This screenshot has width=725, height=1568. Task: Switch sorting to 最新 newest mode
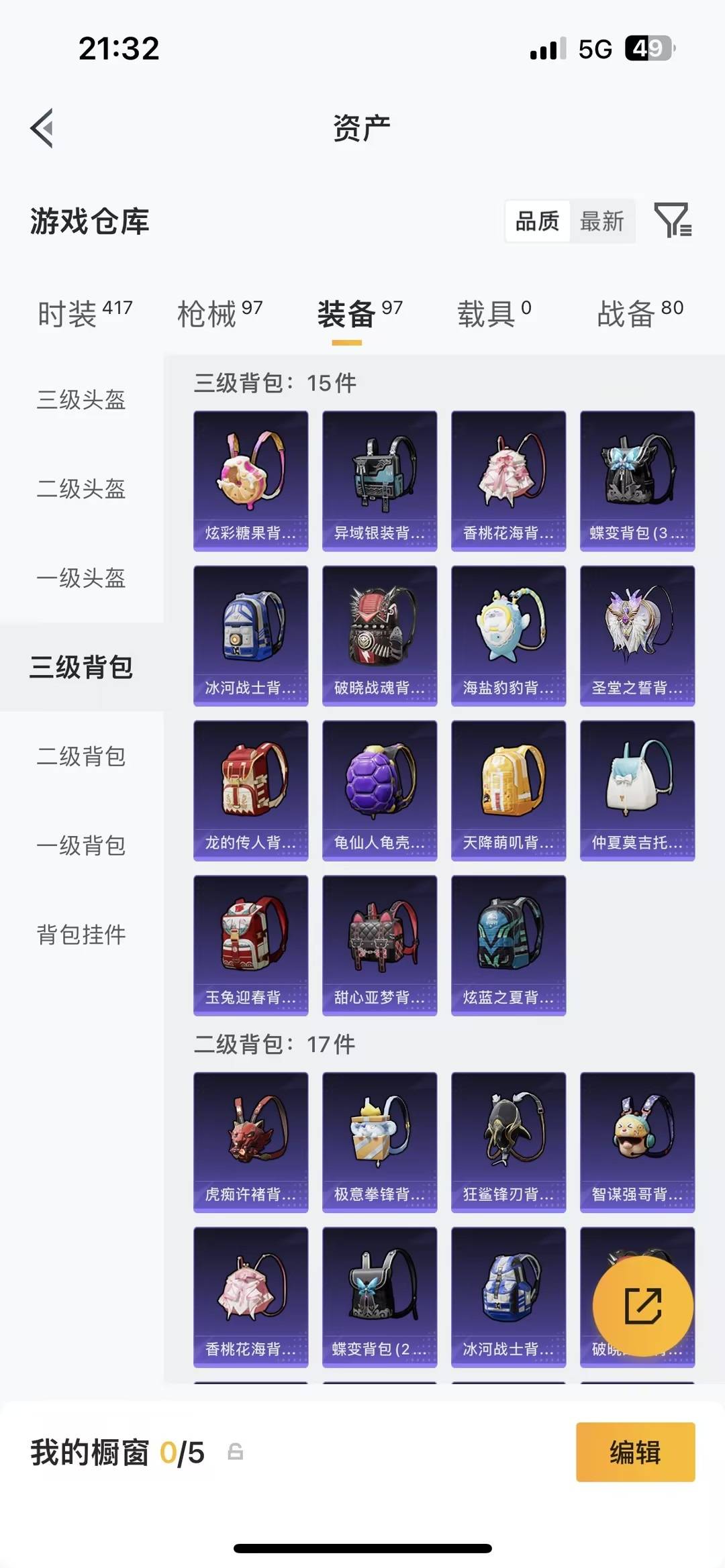pos(603,221)
